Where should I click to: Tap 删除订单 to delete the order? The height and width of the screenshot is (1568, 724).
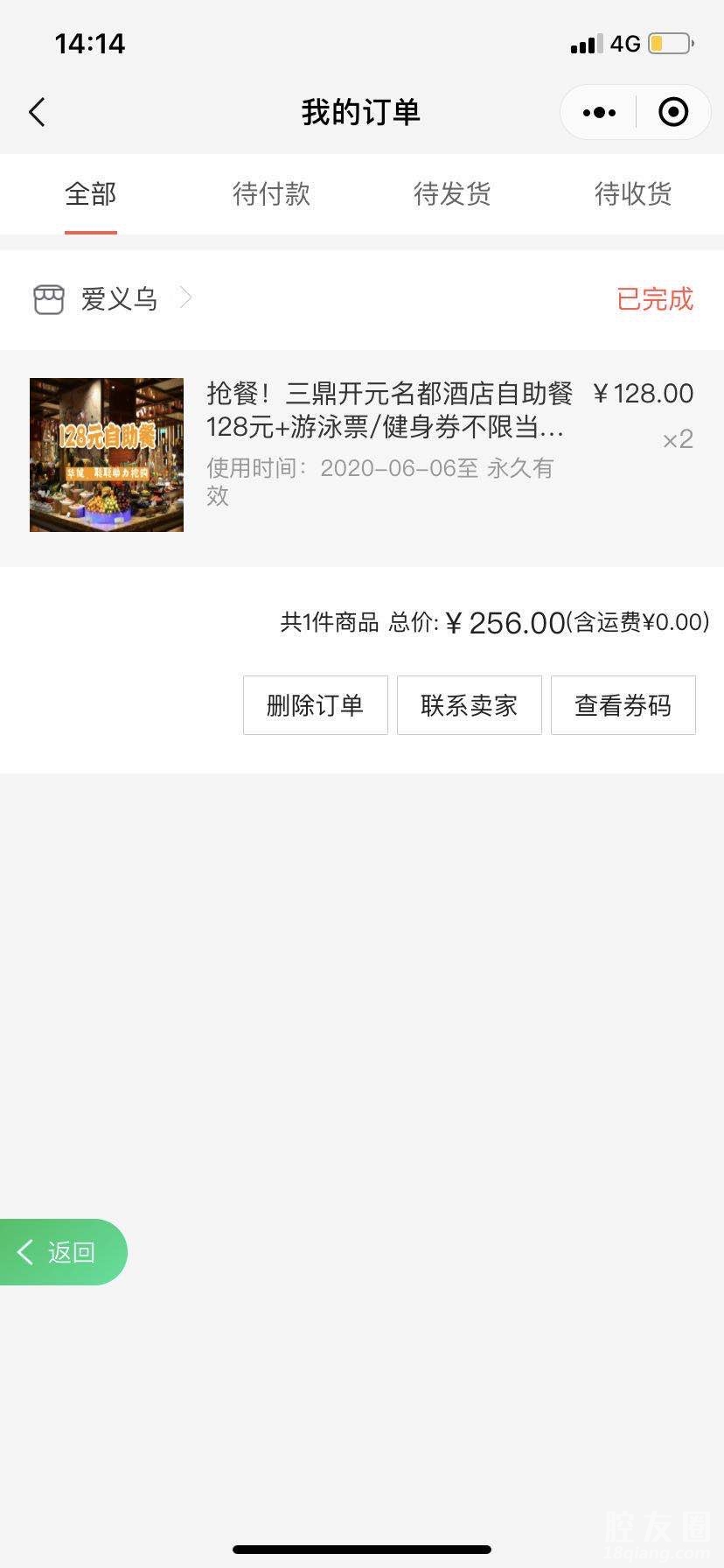click(x=315, y=705)
